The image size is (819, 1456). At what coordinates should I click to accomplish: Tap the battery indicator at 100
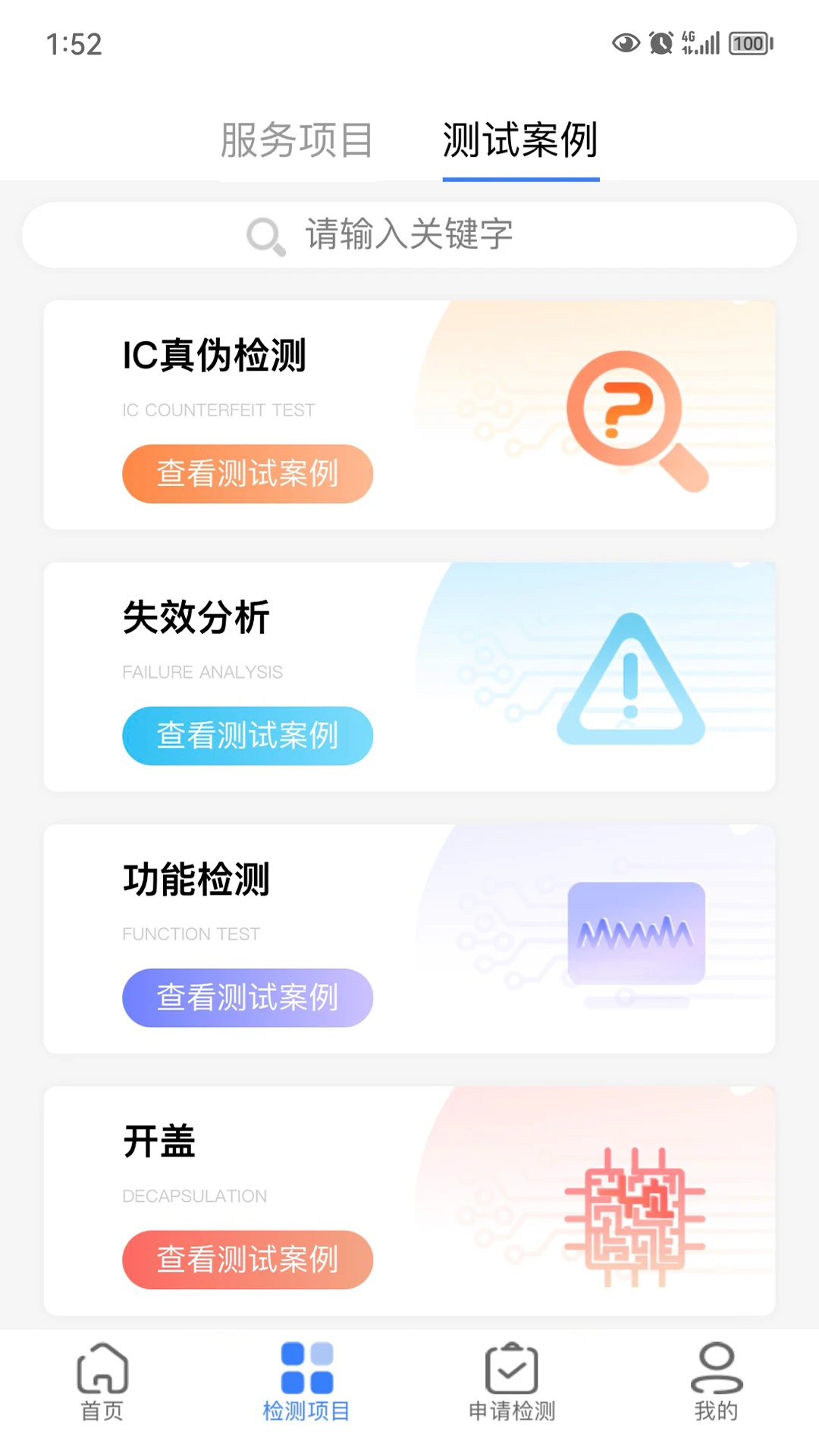[x=748, y=43]
